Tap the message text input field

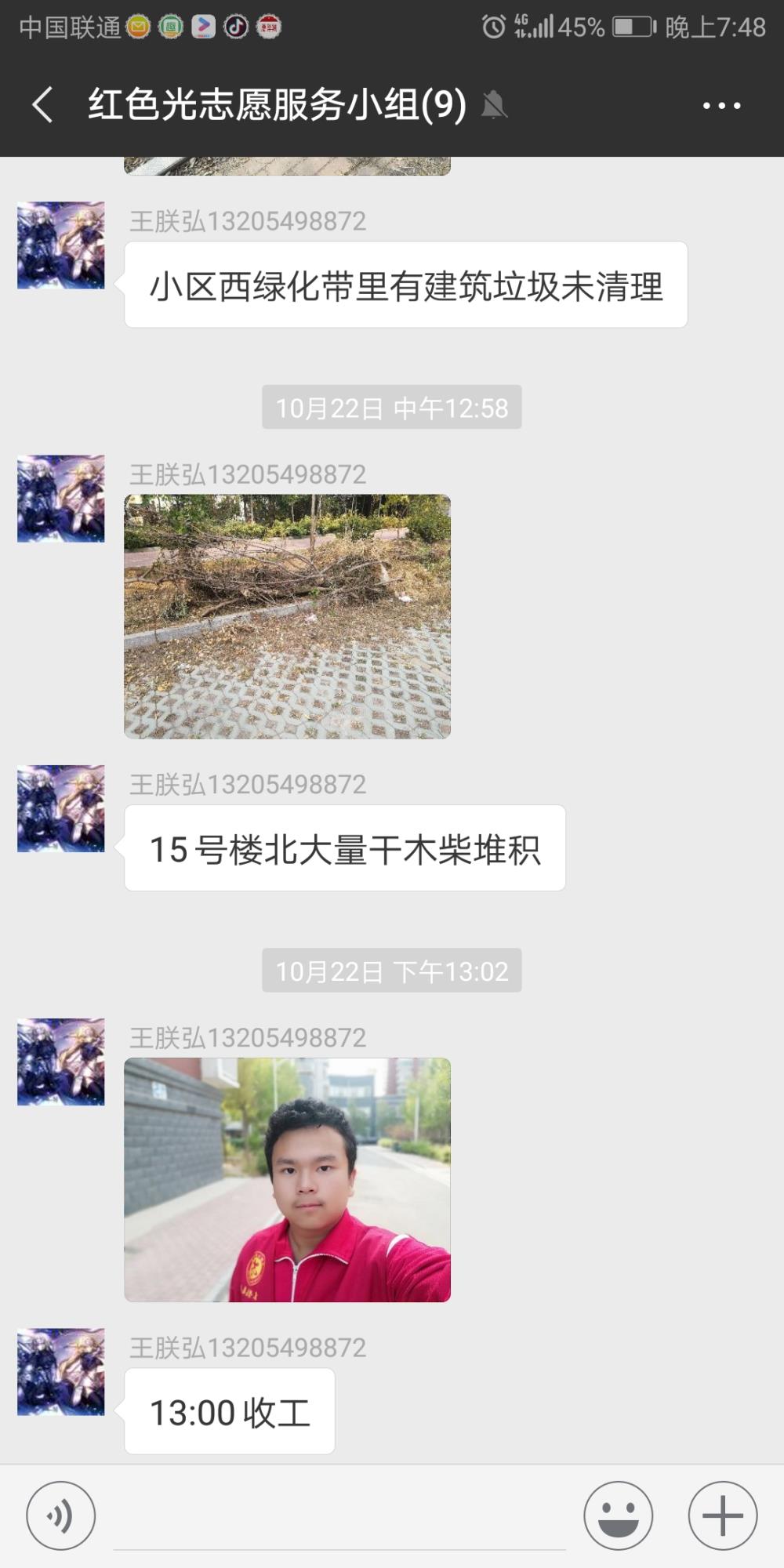(x=339, y=1517)
